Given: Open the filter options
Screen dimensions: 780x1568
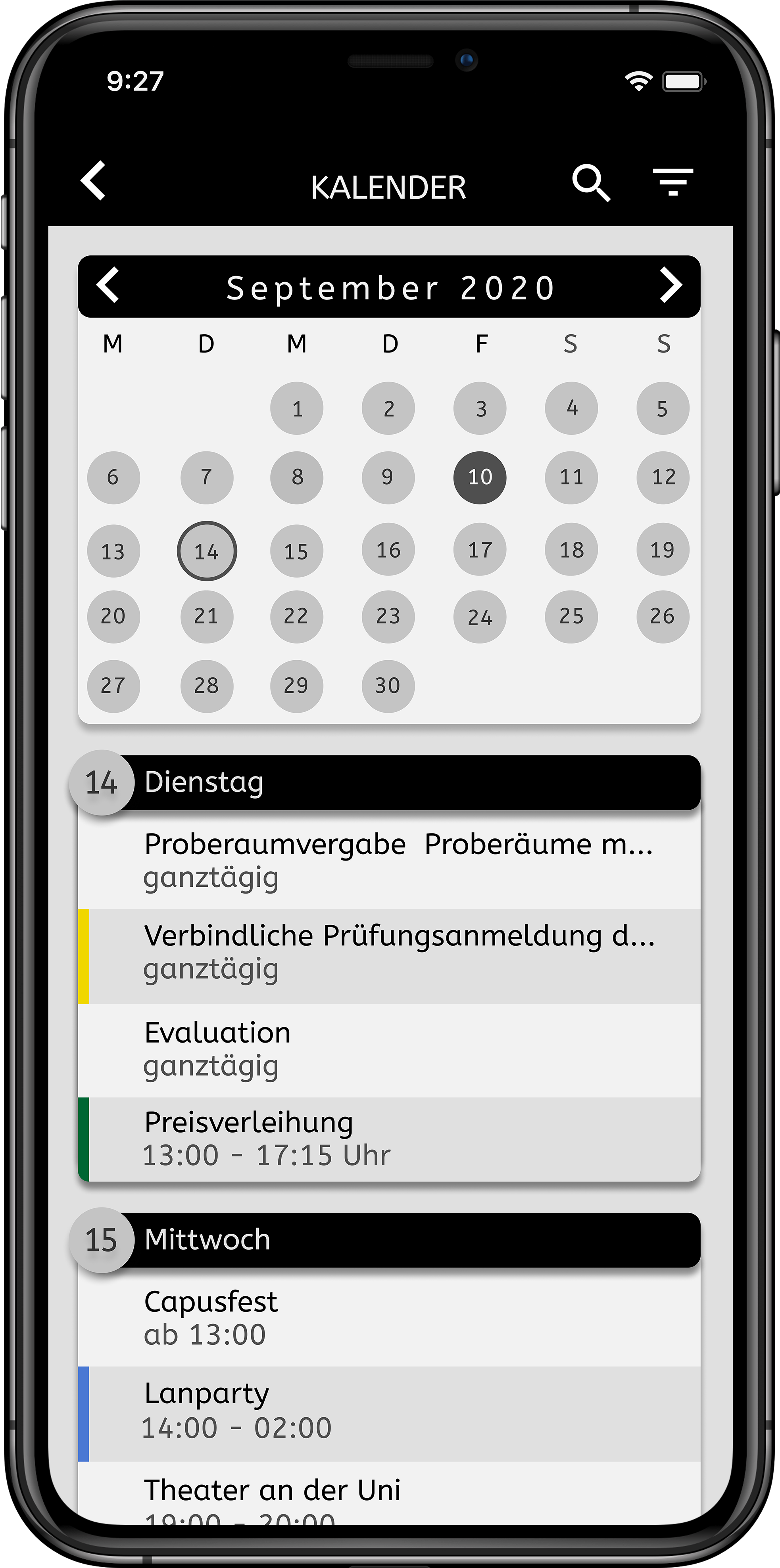Looking at the screenshot, I should [672, 181].
